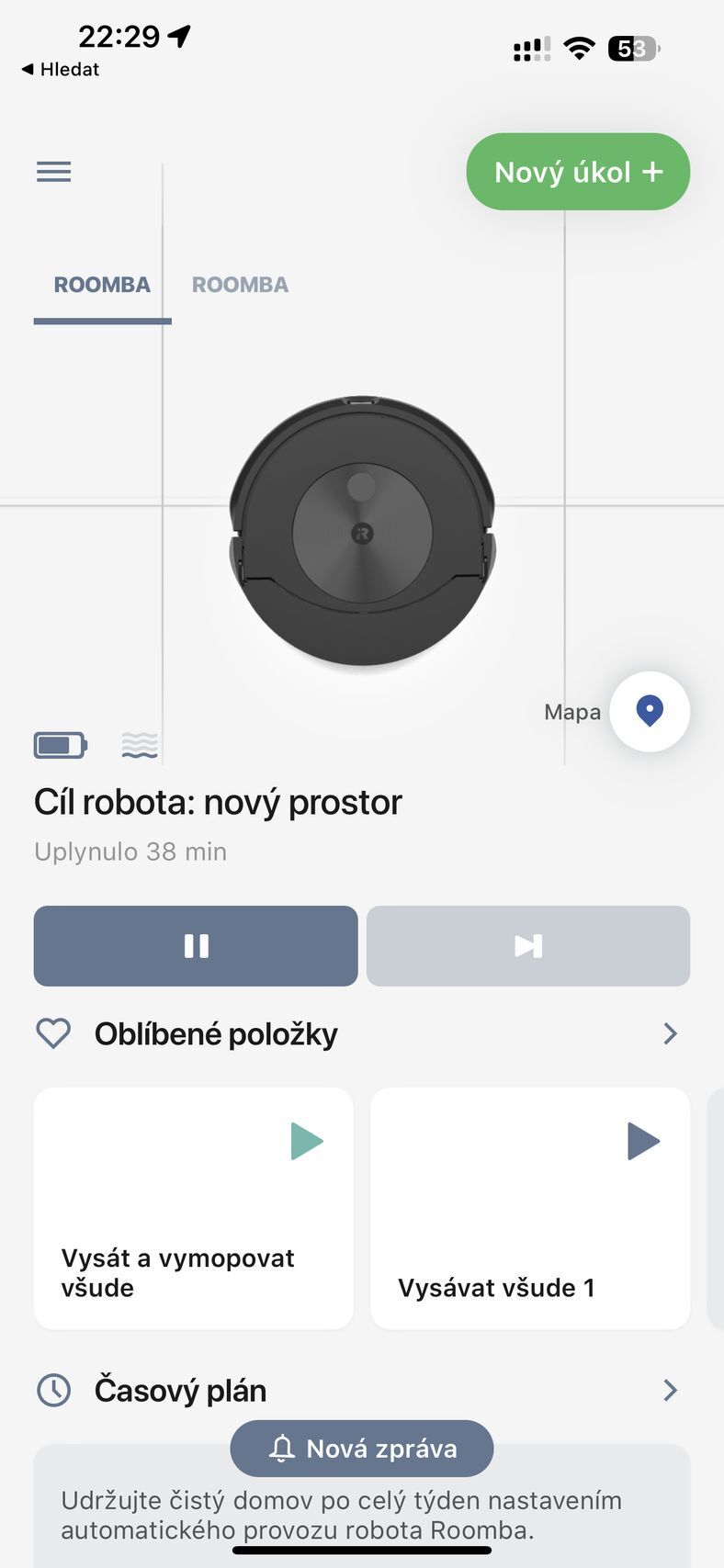Image resolution: width=724 pixels, height=1568 pixels.
Task: Tap the clock icon beside Časový plán
Action: (52, 1390)
